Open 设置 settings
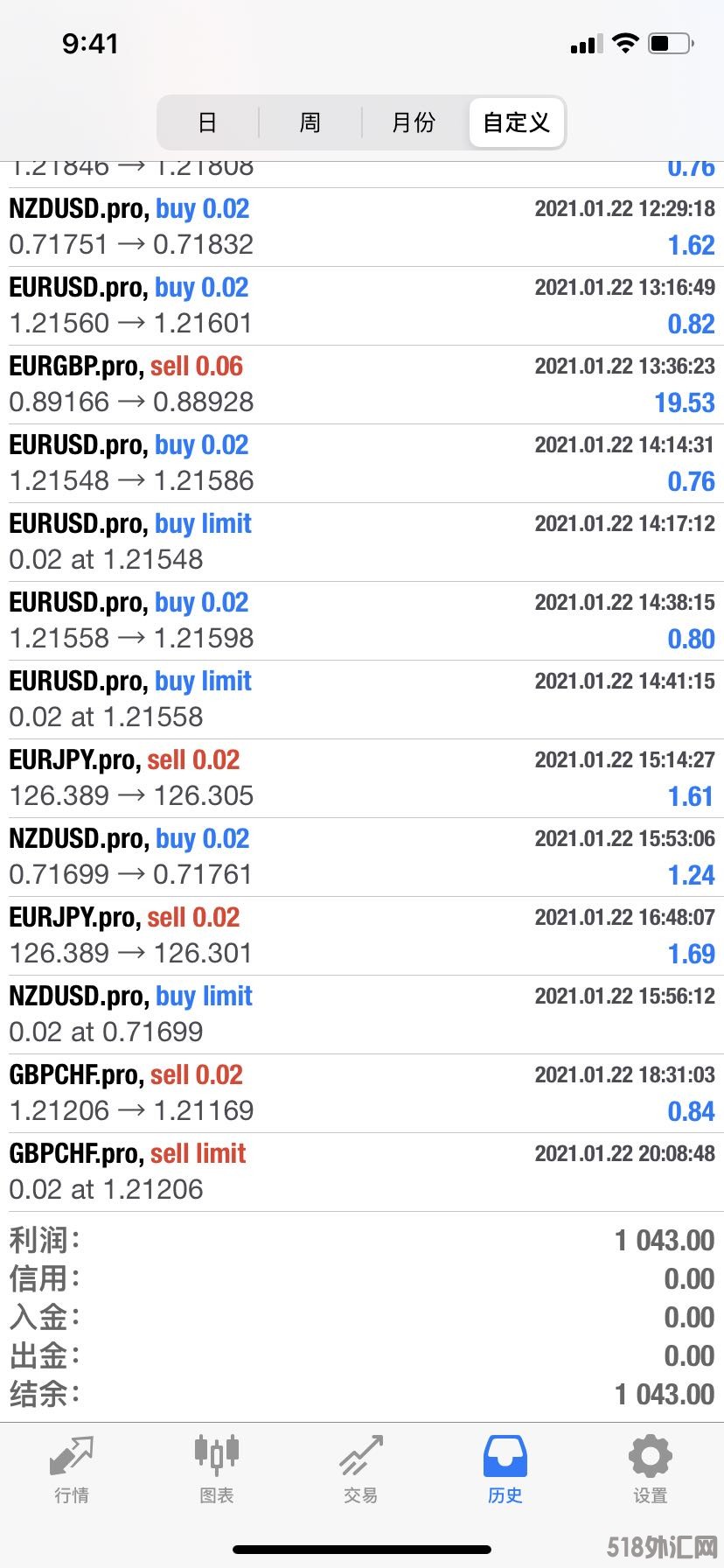Viewport: 724px width, 1568px height. coord(650,1470)
